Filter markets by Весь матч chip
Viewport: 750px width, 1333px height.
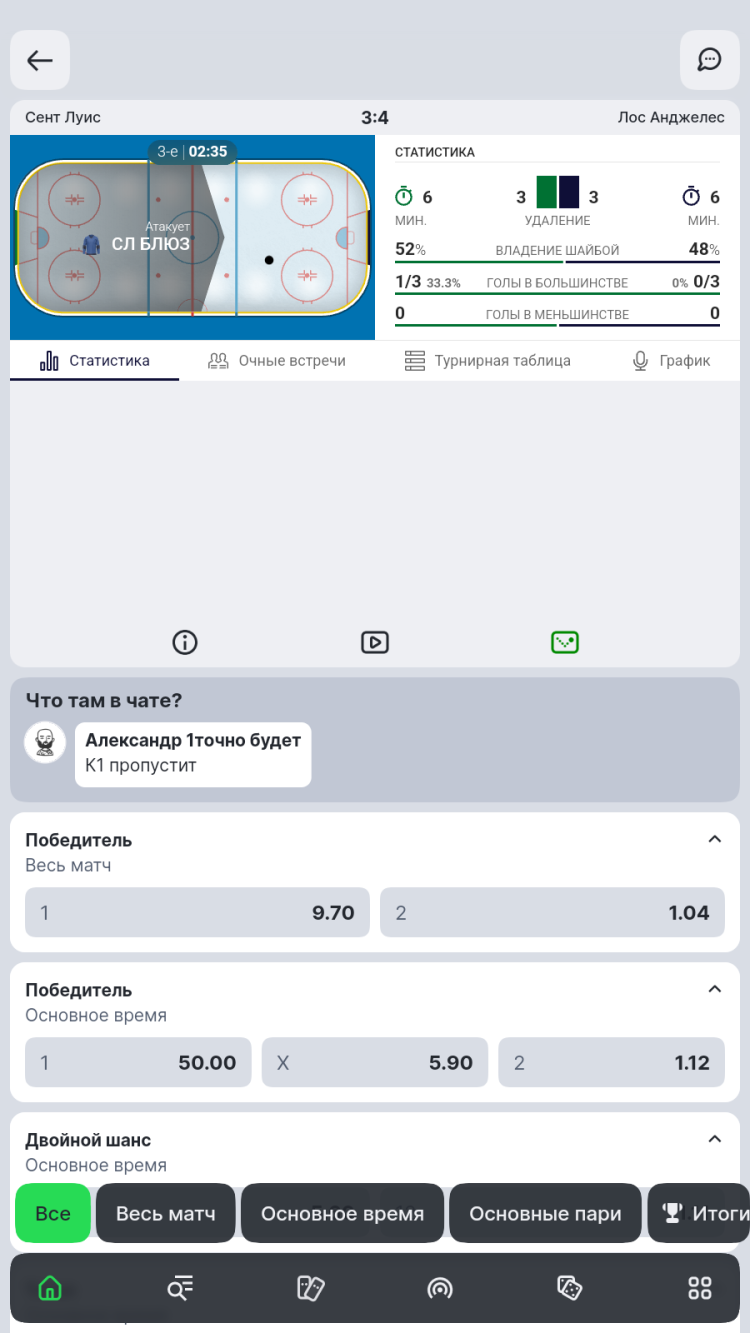[x=166, y=1213]
